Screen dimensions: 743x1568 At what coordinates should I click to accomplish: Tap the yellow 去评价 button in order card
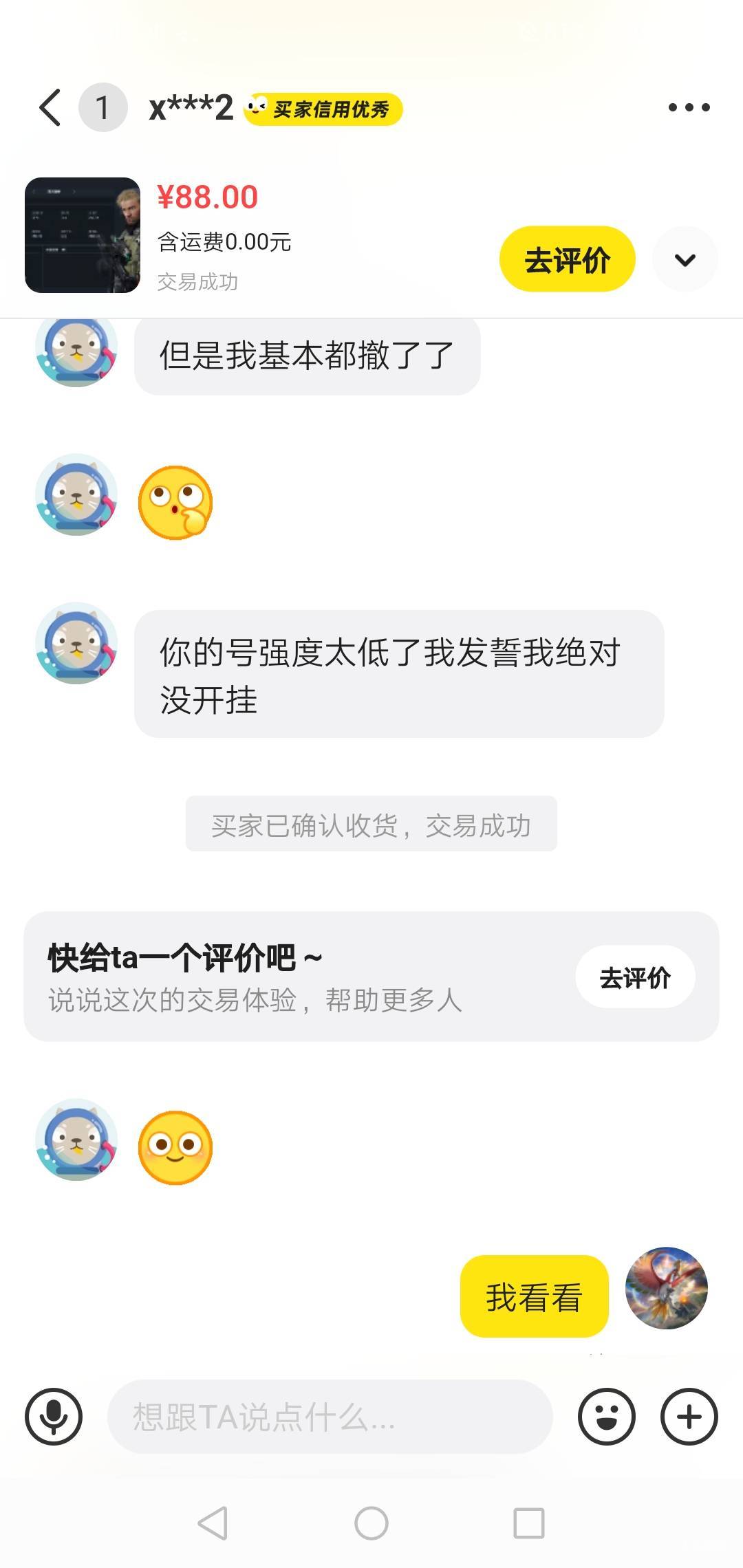coord(567,259)
